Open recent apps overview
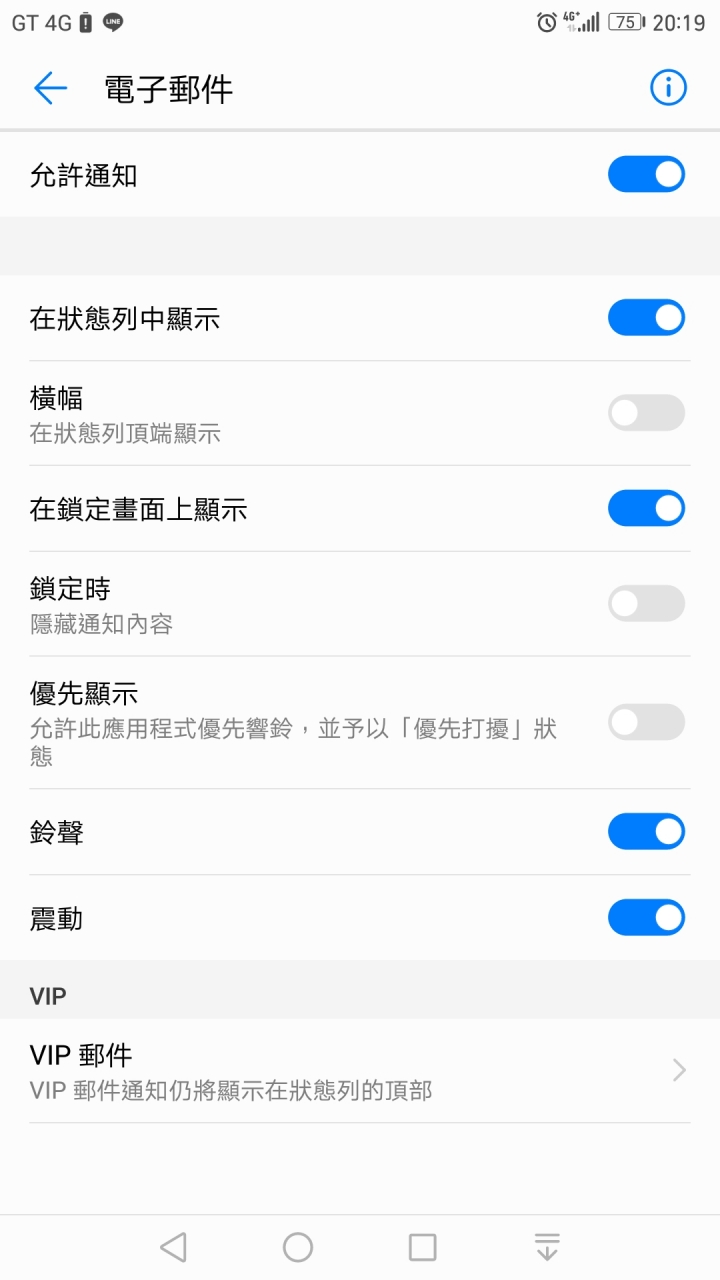This screenshot has width=720, height=1280. (423, 1247)
